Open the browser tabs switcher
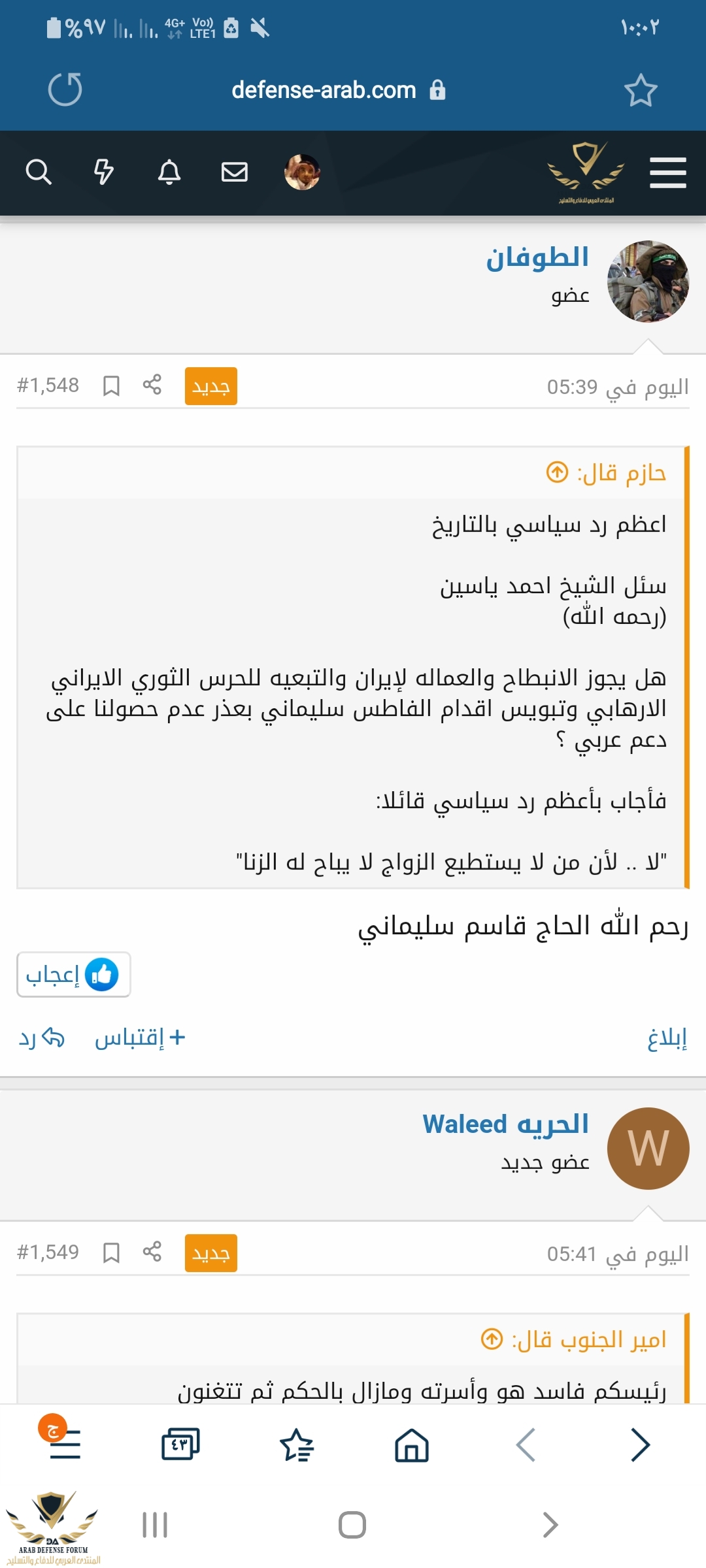 (x=180, y=1445)
